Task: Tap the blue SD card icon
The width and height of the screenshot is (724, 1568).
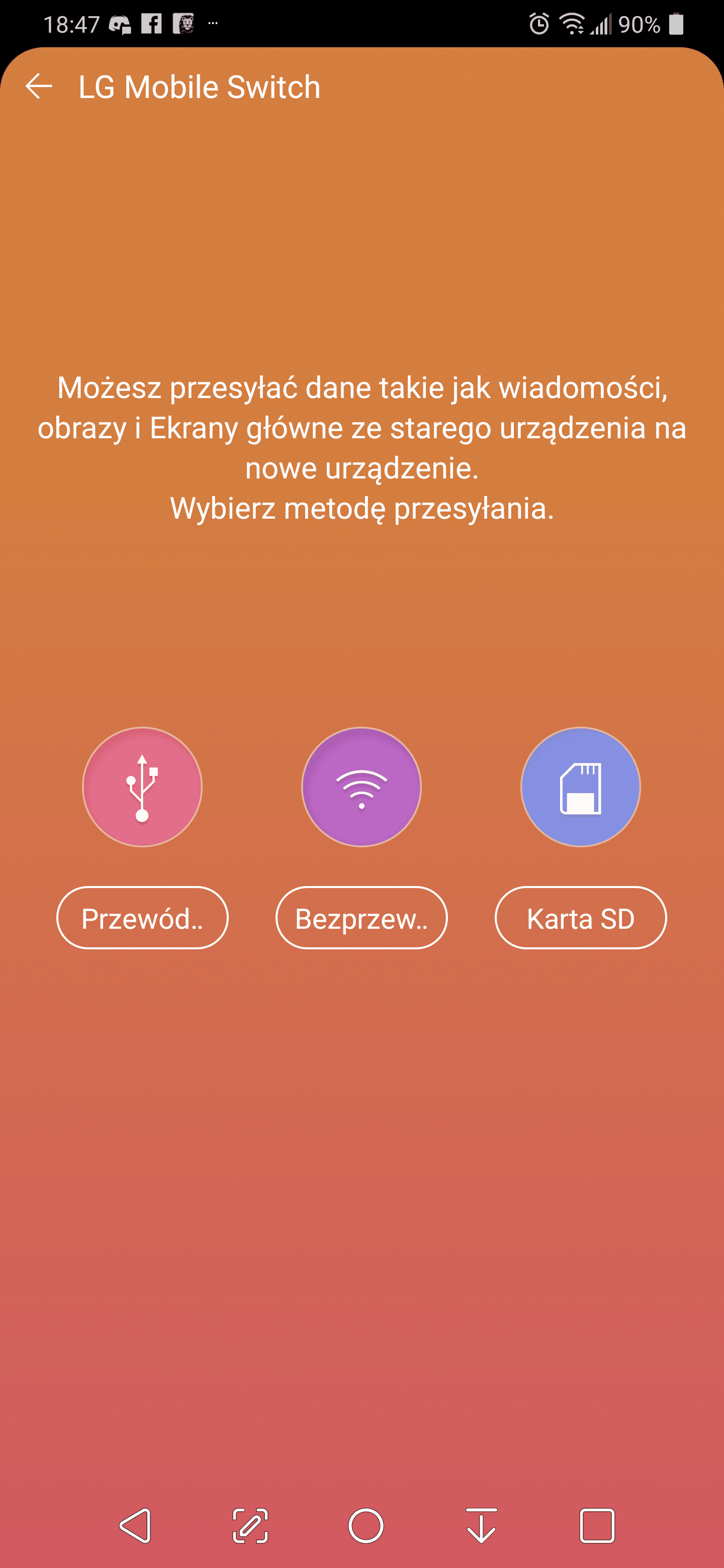Action: (581, 787)
